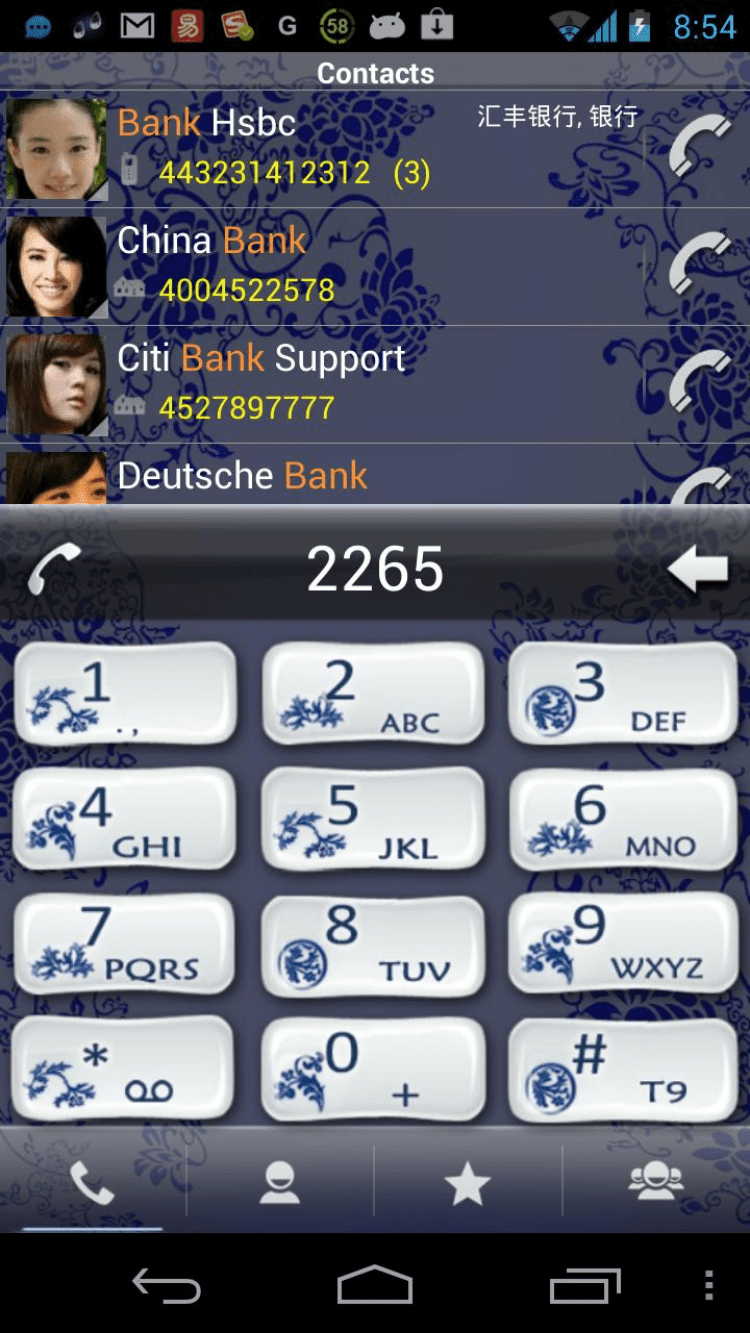Enter digit 5 JKL on the dialpad
This screenshot has width=750, height=1333.
pos(373,818)
